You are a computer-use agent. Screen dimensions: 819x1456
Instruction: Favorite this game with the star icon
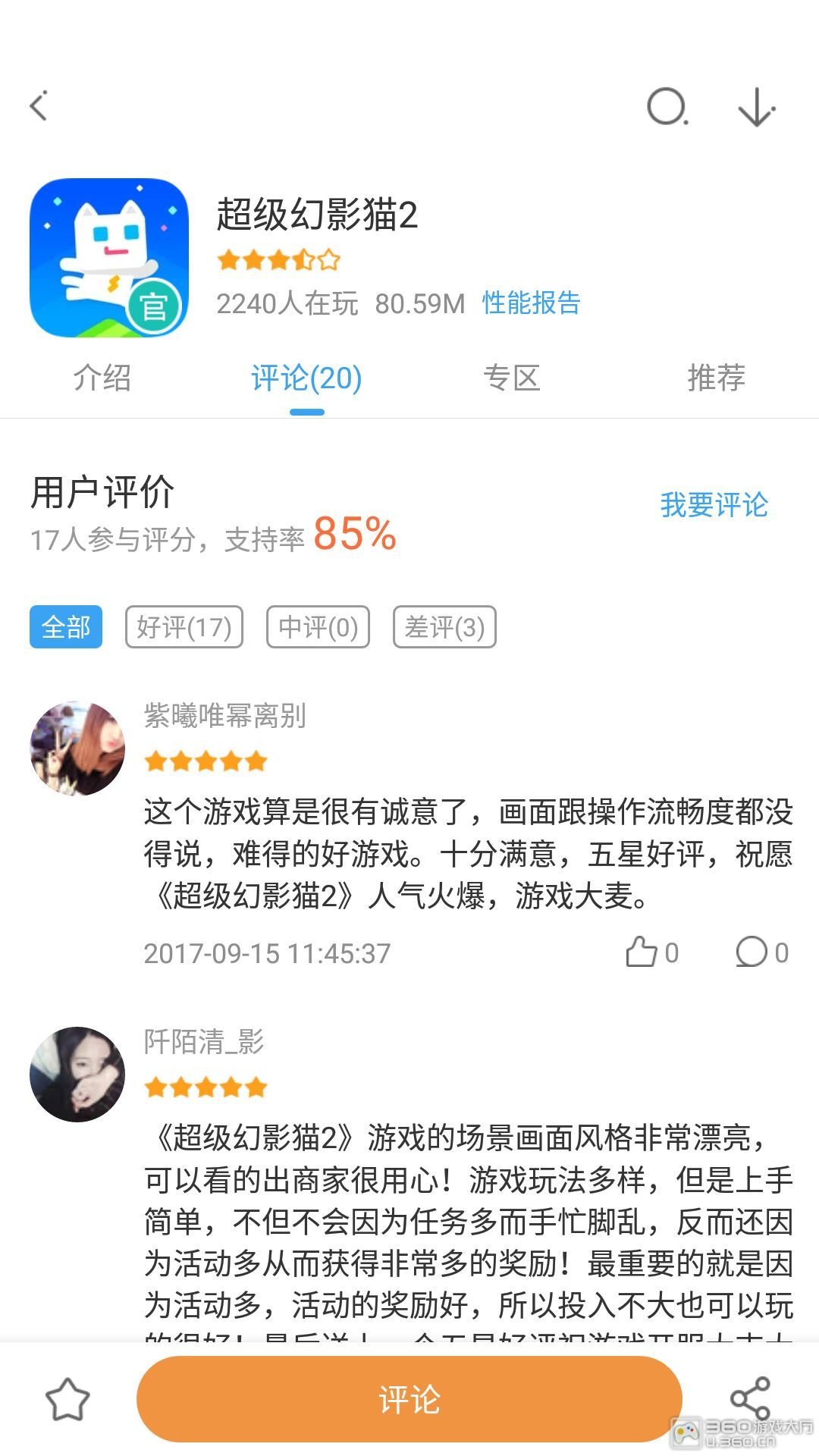click(67, 1399)
